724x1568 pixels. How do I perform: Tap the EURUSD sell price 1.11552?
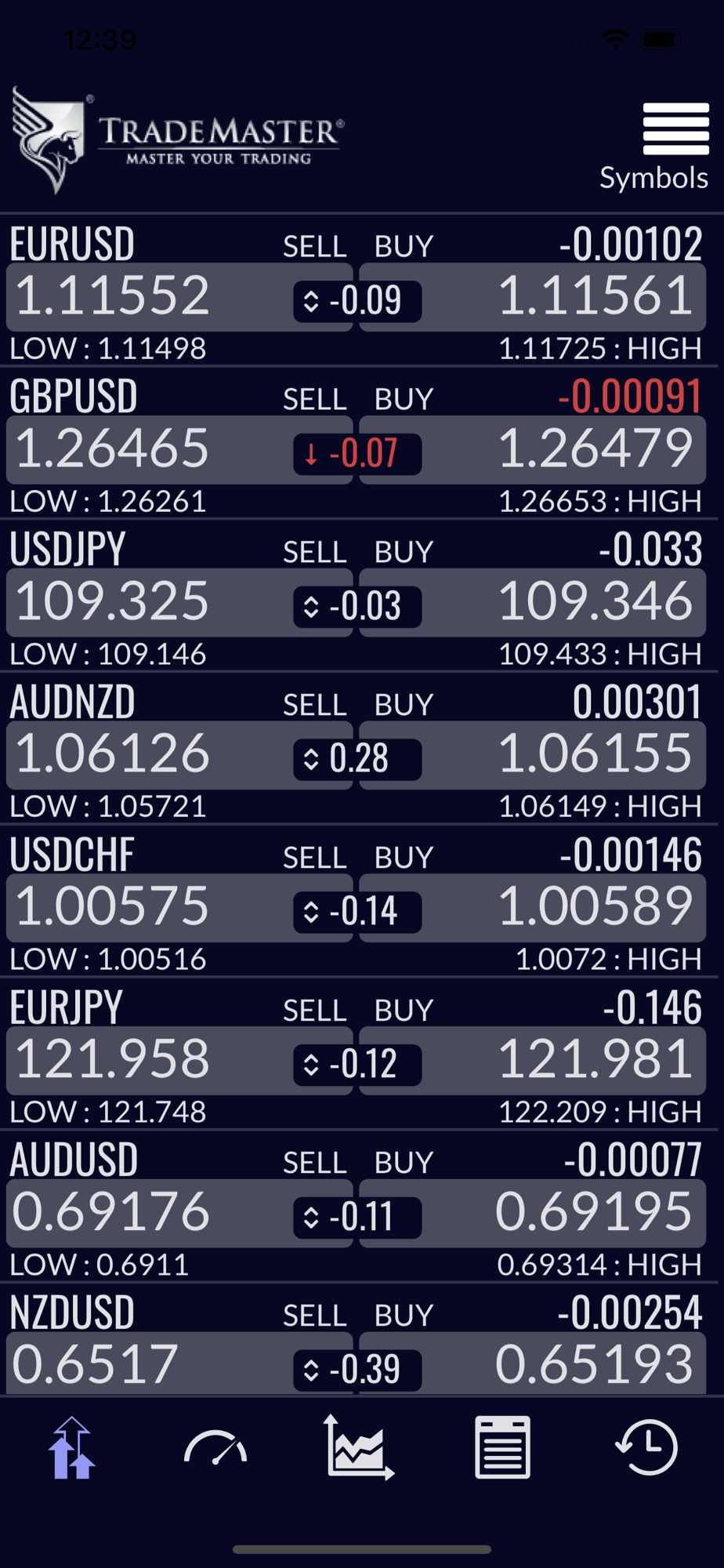(x=179, y=296)
